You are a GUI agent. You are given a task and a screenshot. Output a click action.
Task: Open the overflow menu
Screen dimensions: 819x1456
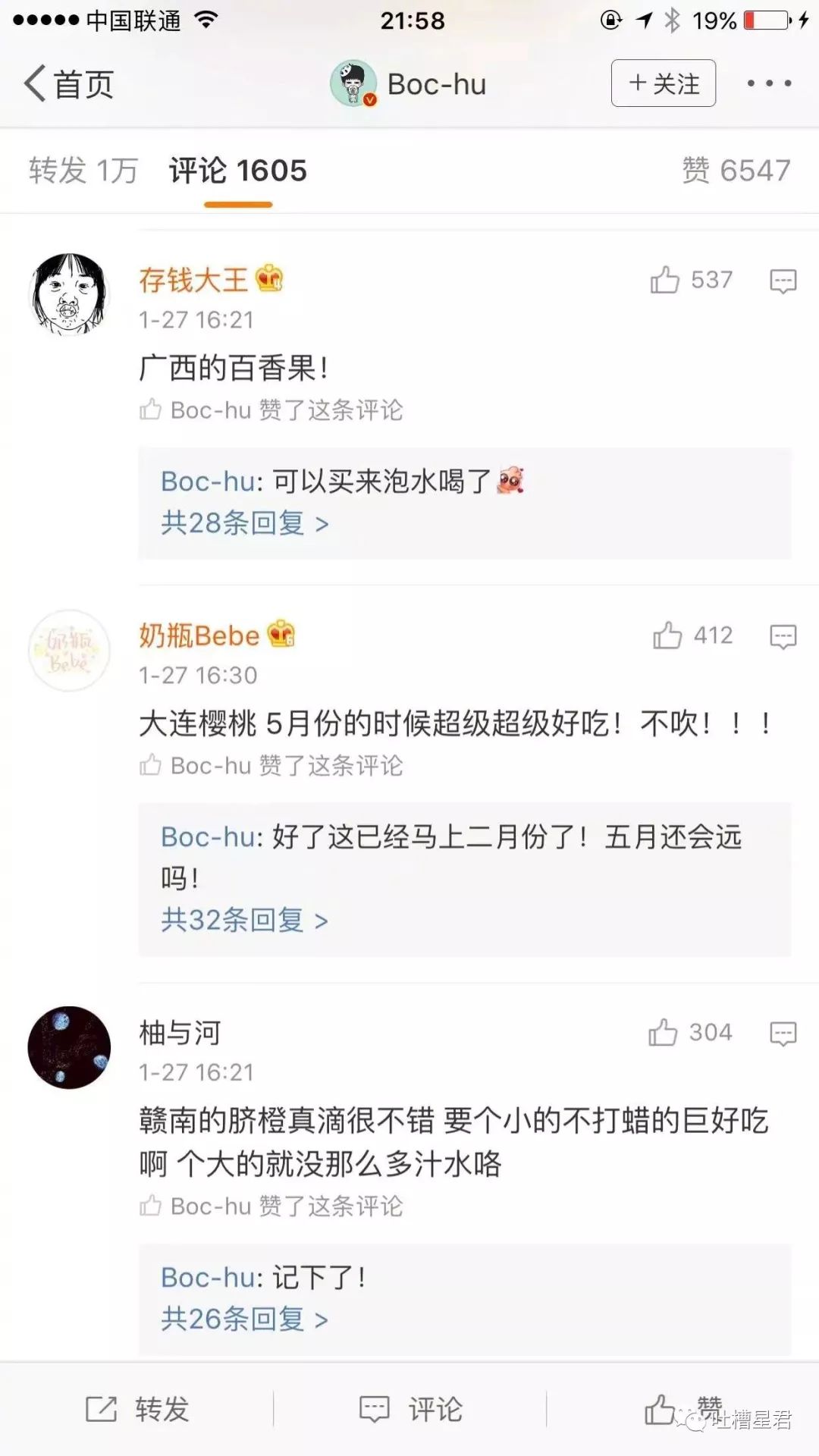tap(769, 83)
